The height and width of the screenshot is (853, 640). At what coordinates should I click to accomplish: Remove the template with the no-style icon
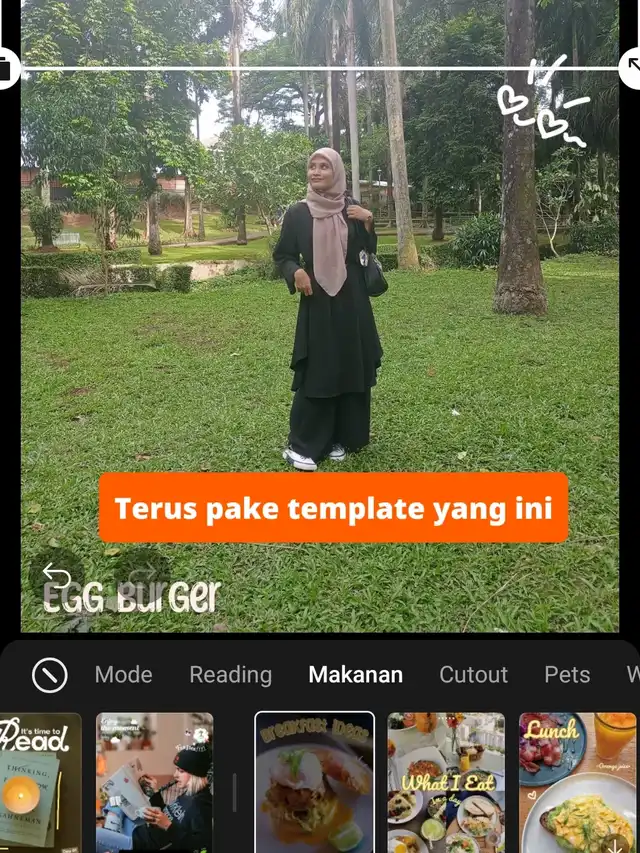coord(49,675)
